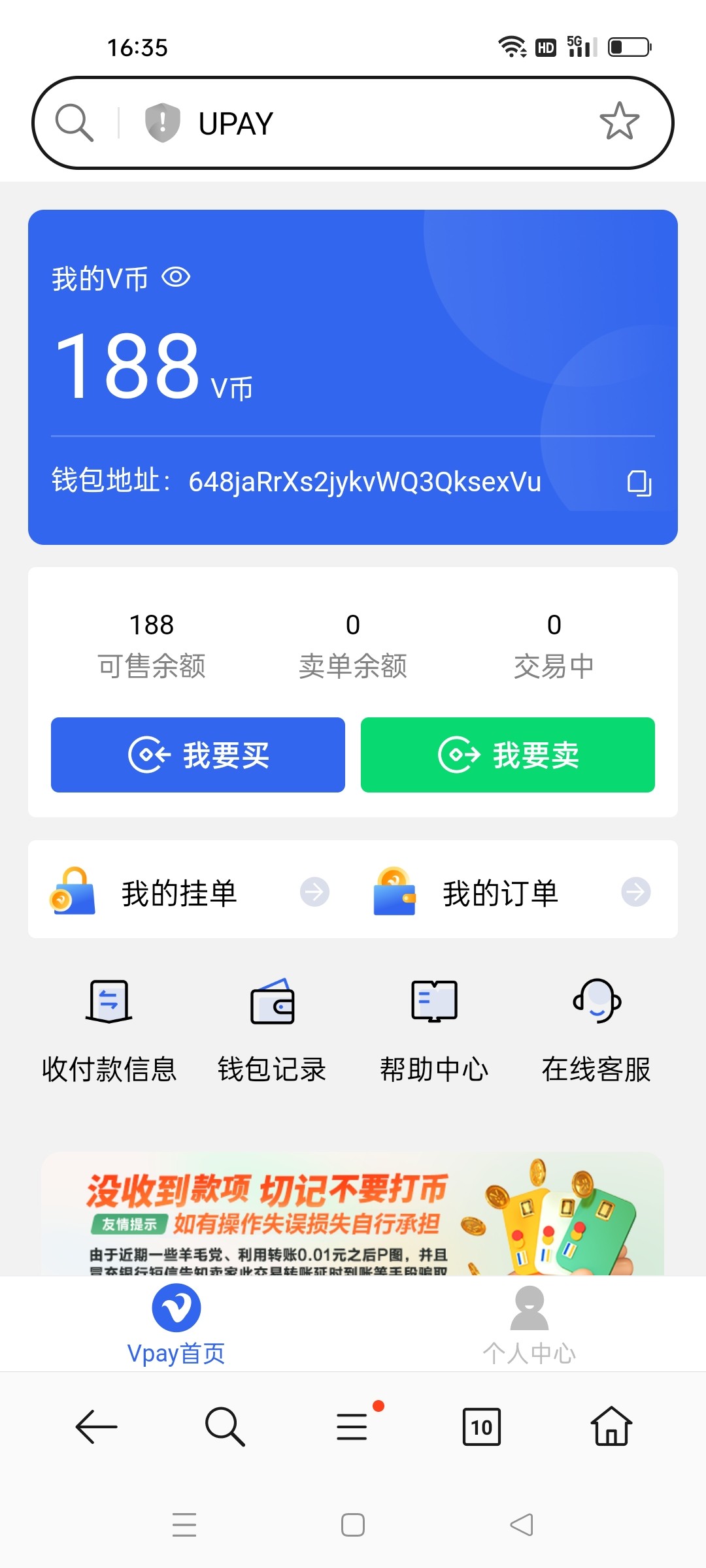Tap the 我要买 buy button

tap(198, 755)
